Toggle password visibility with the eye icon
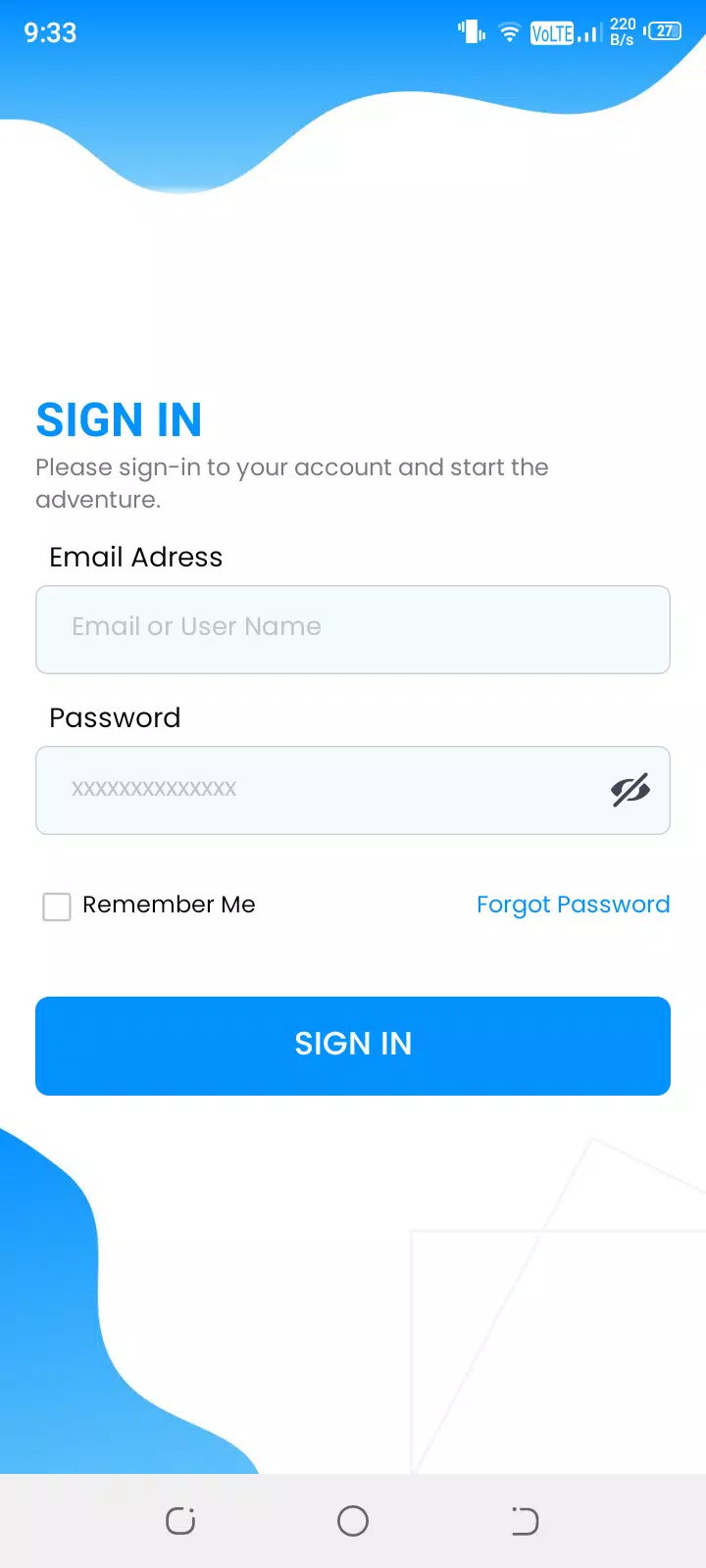The height and width of the screenshot is (1568, 706). [630, 790]
